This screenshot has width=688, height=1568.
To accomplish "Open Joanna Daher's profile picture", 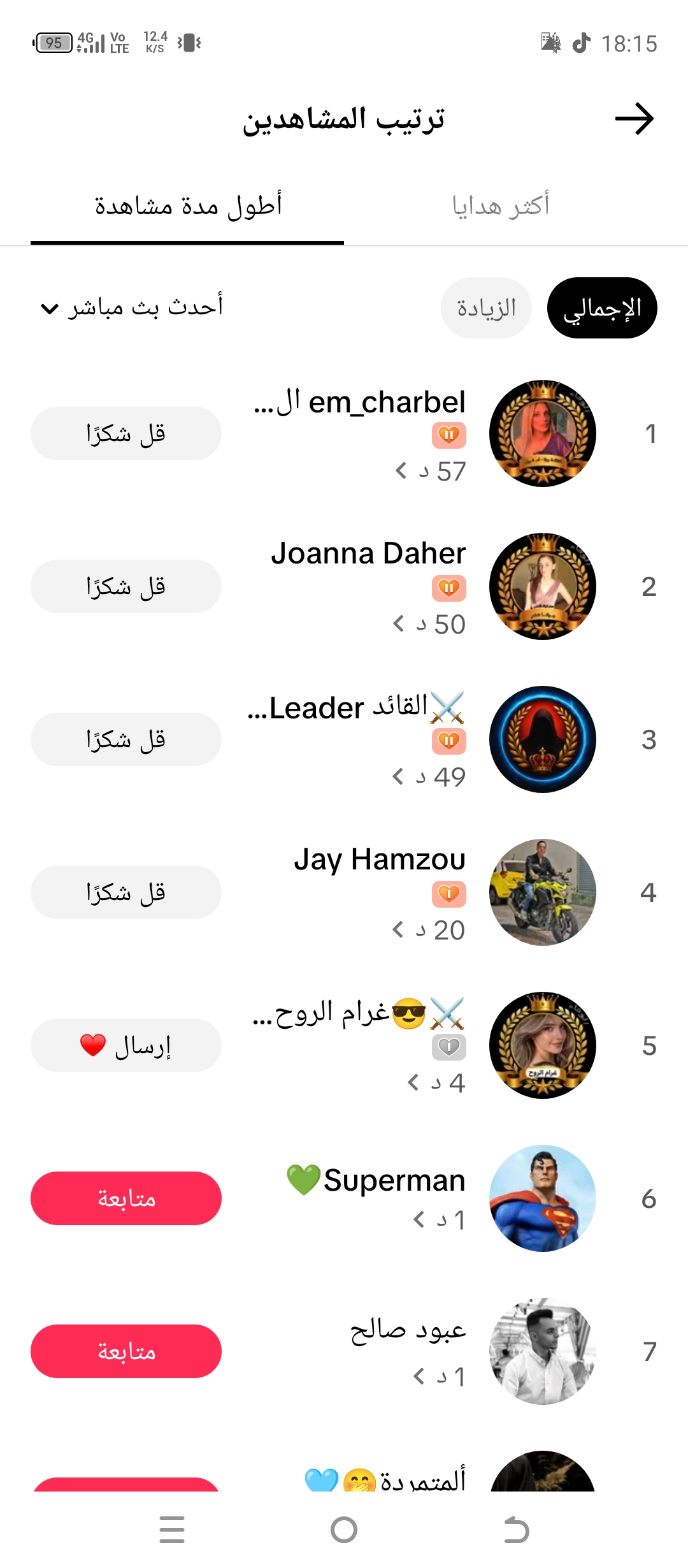I will pyautogui.click(x=543, y=586).
